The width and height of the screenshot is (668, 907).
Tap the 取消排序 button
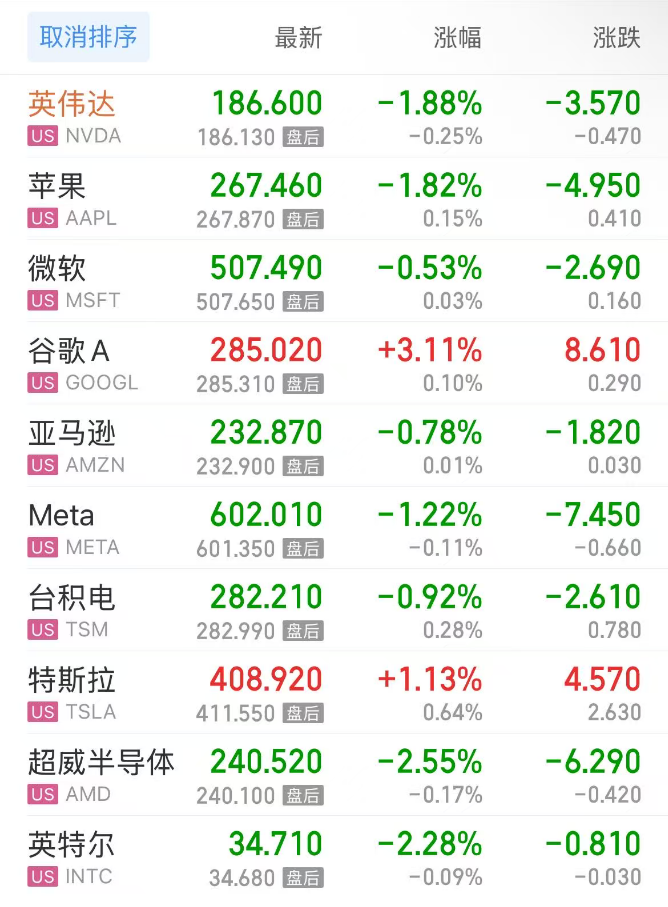click(88, 38)
